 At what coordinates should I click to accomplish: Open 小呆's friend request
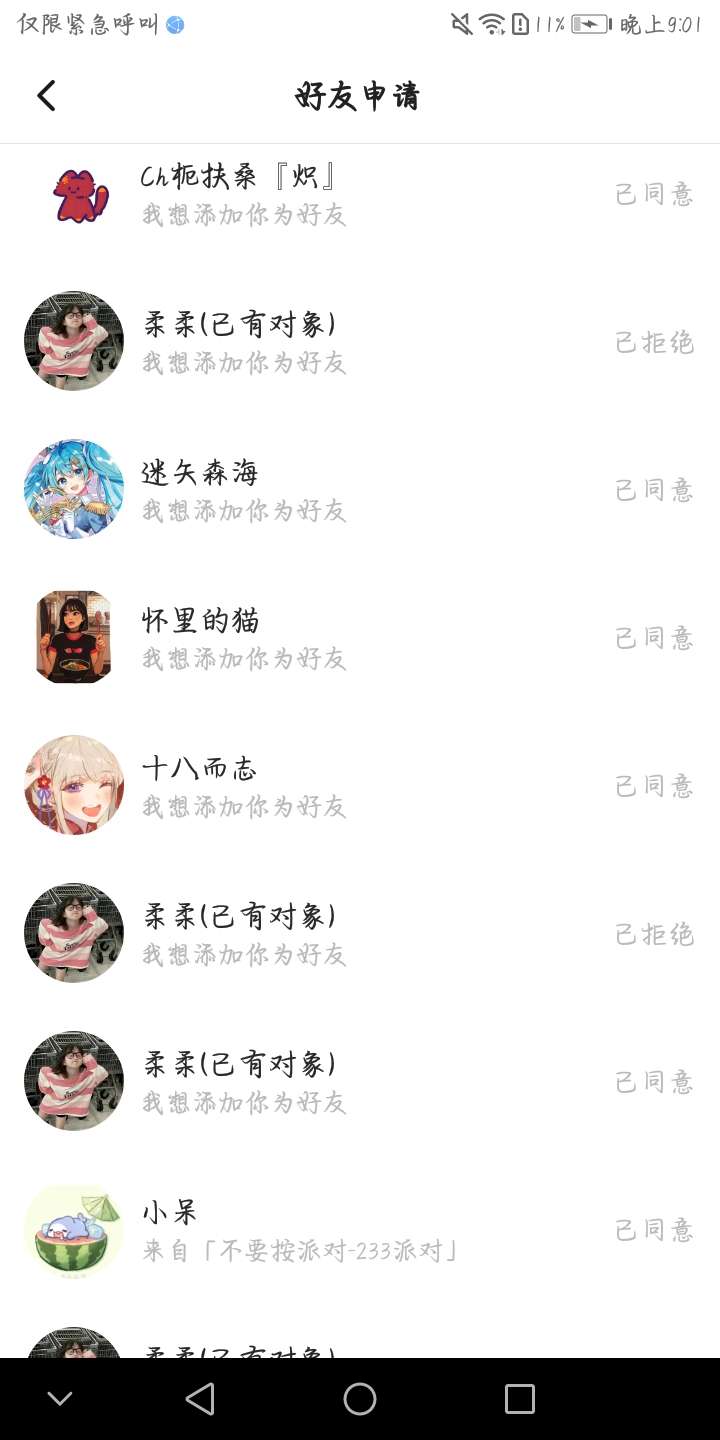pos(300,1230)
